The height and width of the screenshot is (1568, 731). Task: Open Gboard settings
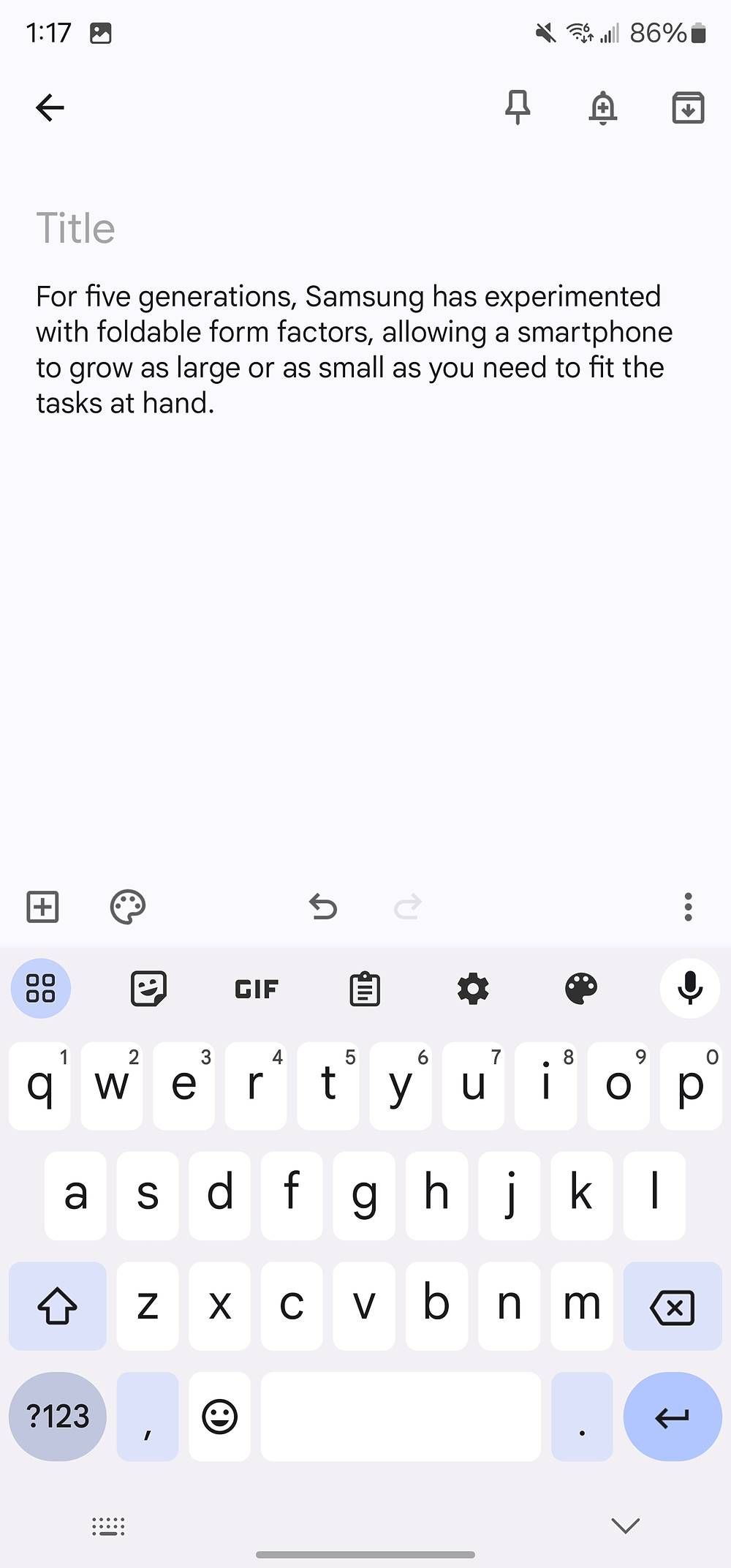click(x=472, y=989)
